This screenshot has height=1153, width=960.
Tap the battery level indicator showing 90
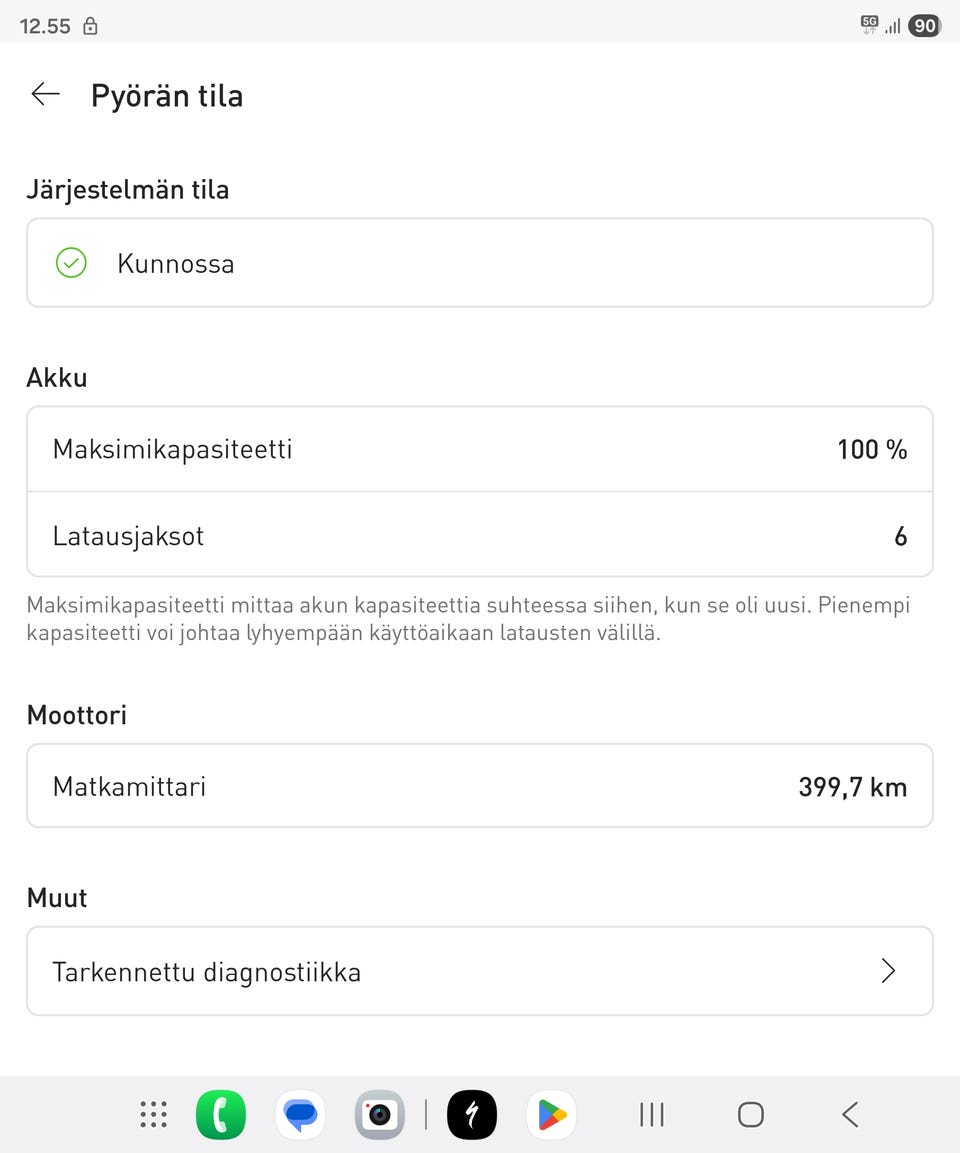click(925, 25)
